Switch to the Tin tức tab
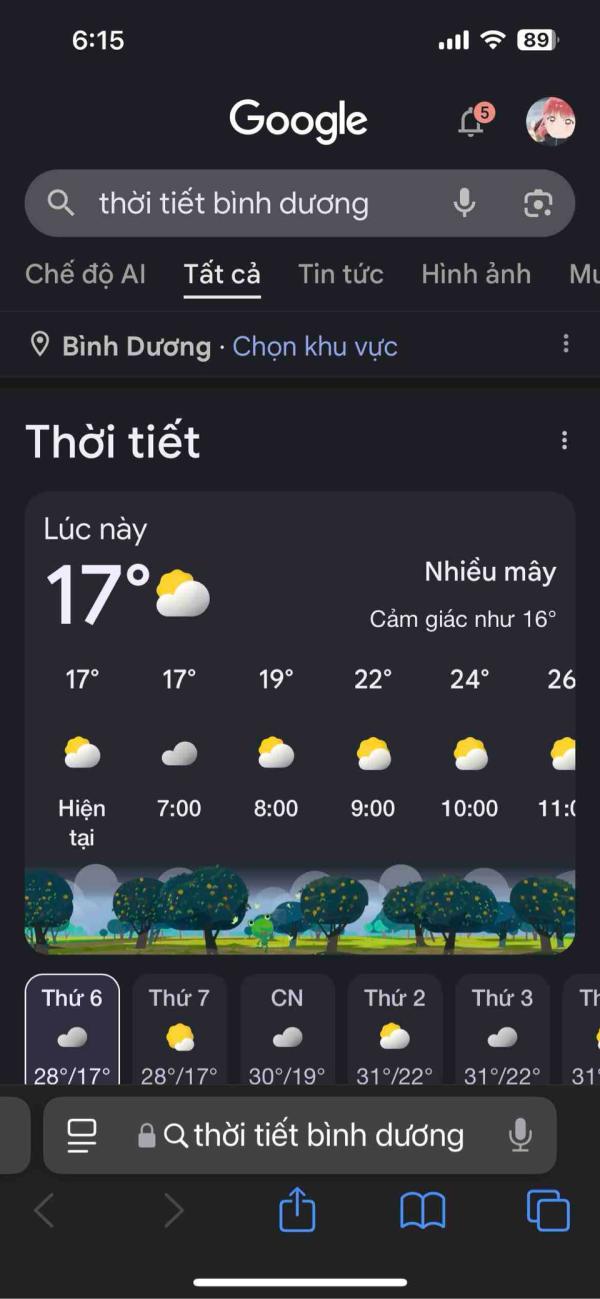600x1299 pixels. point(340,274)
